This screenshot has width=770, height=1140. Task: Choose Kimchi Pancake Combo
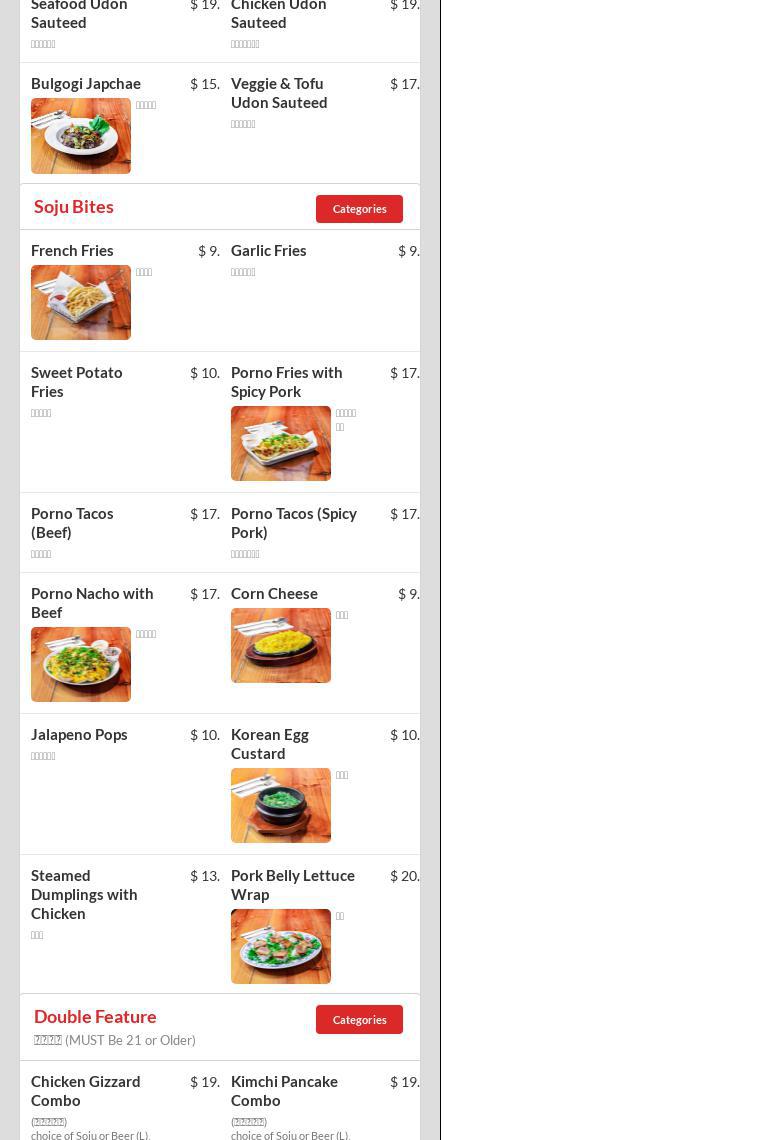(x=284, y=1091)
